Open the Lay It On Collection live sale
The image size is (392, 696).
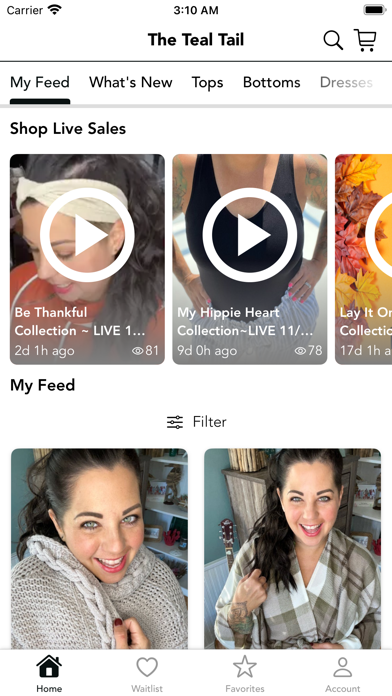pos(364,259)
